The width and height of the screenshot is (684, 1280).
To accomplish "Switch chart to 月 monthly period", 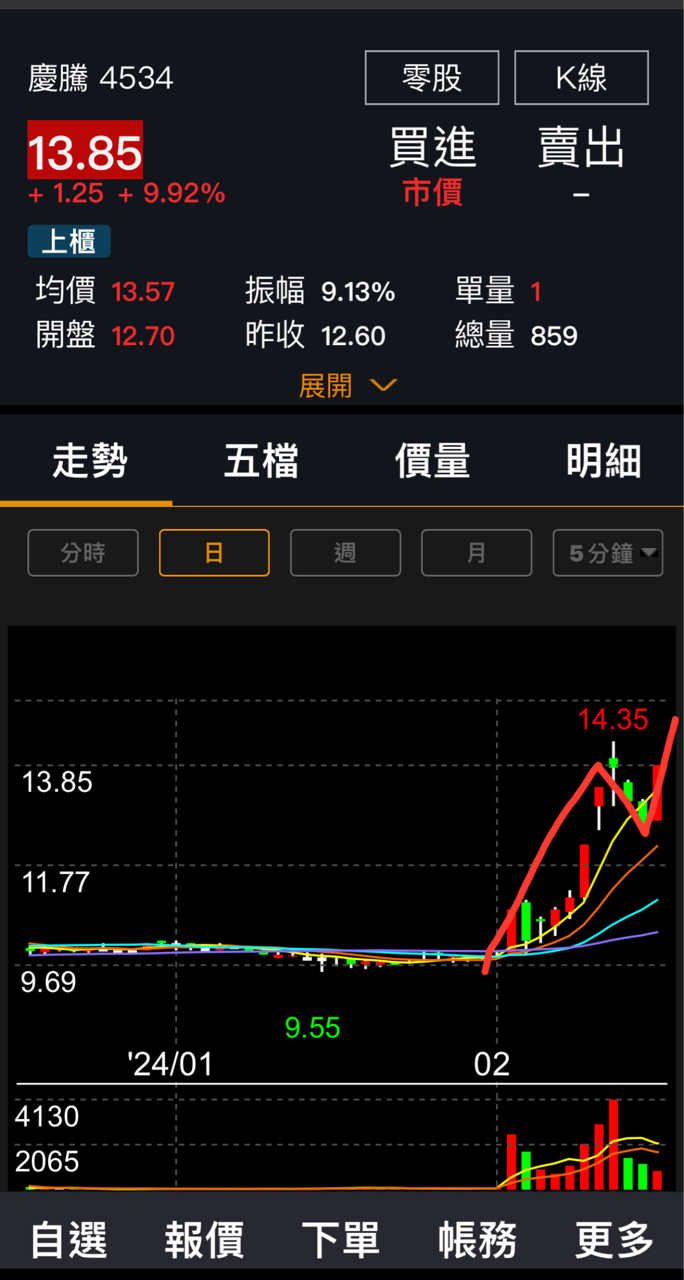I will 476,553.
